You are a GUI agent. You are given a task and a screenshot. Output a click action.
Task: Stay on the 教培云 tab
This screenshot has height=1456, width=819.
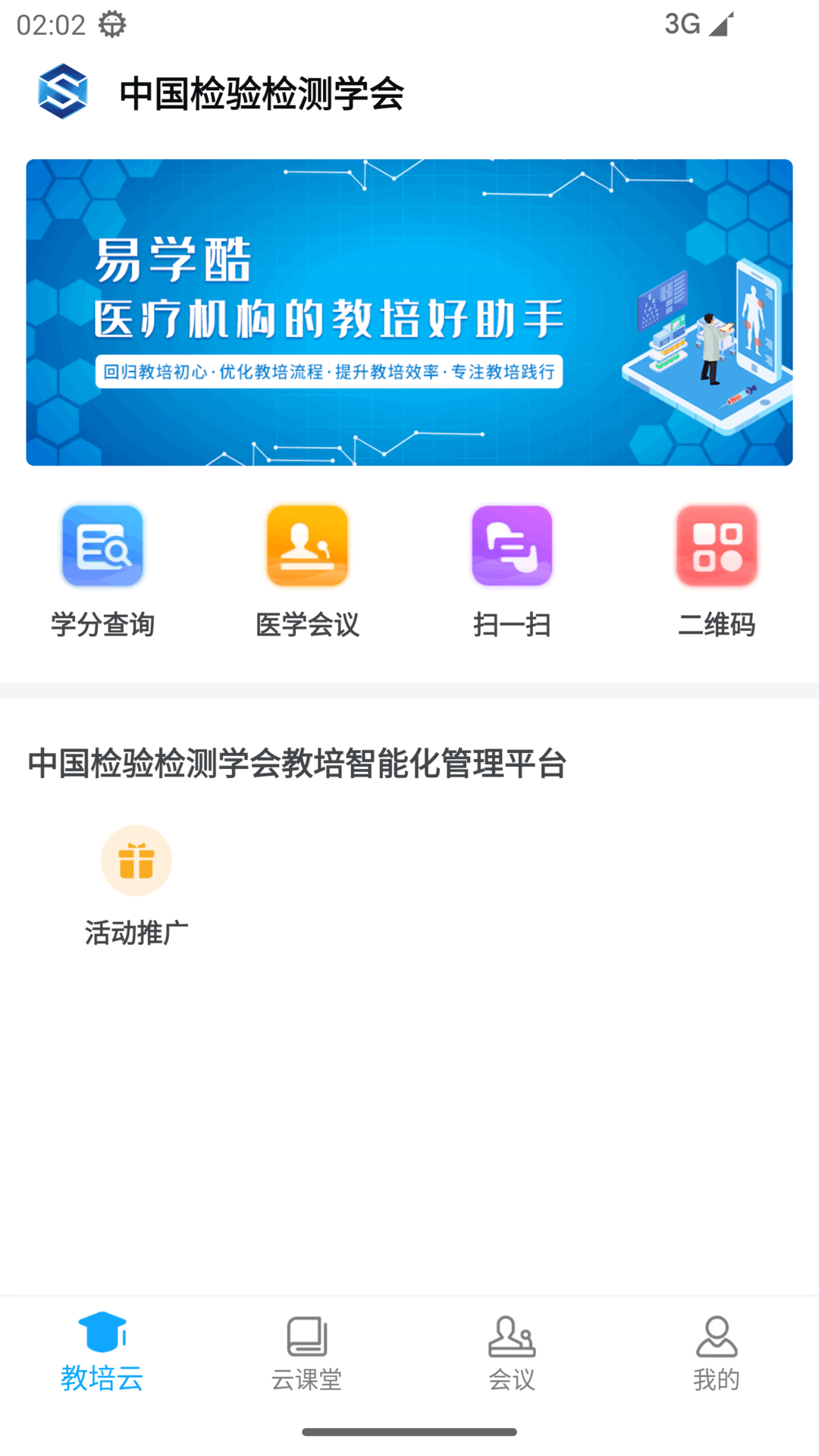pos(102,1361)
